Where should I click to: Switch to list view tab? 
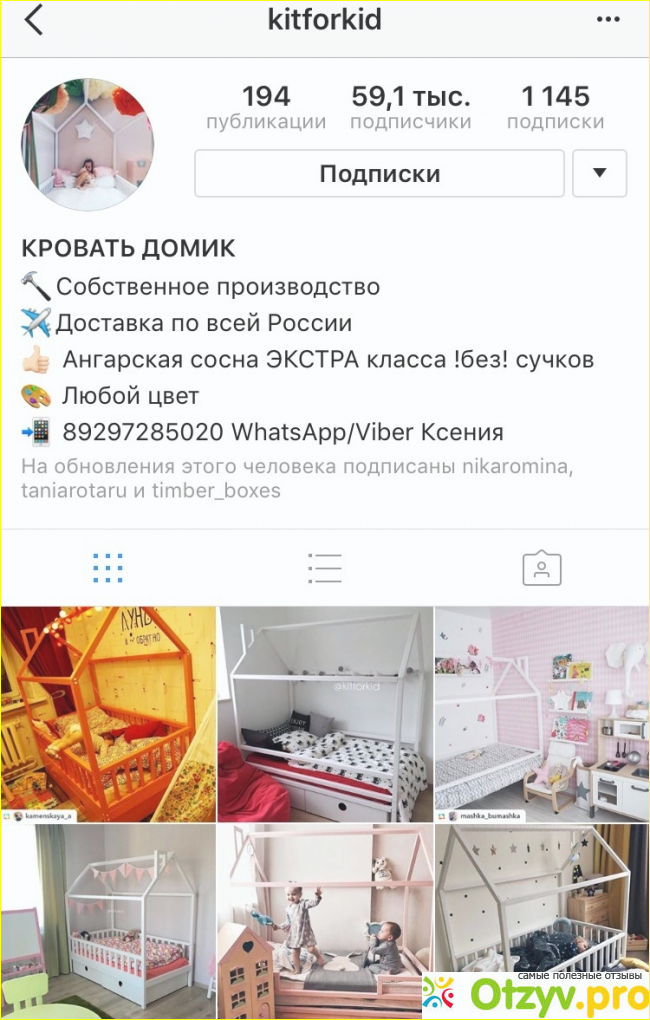(325, 568)
